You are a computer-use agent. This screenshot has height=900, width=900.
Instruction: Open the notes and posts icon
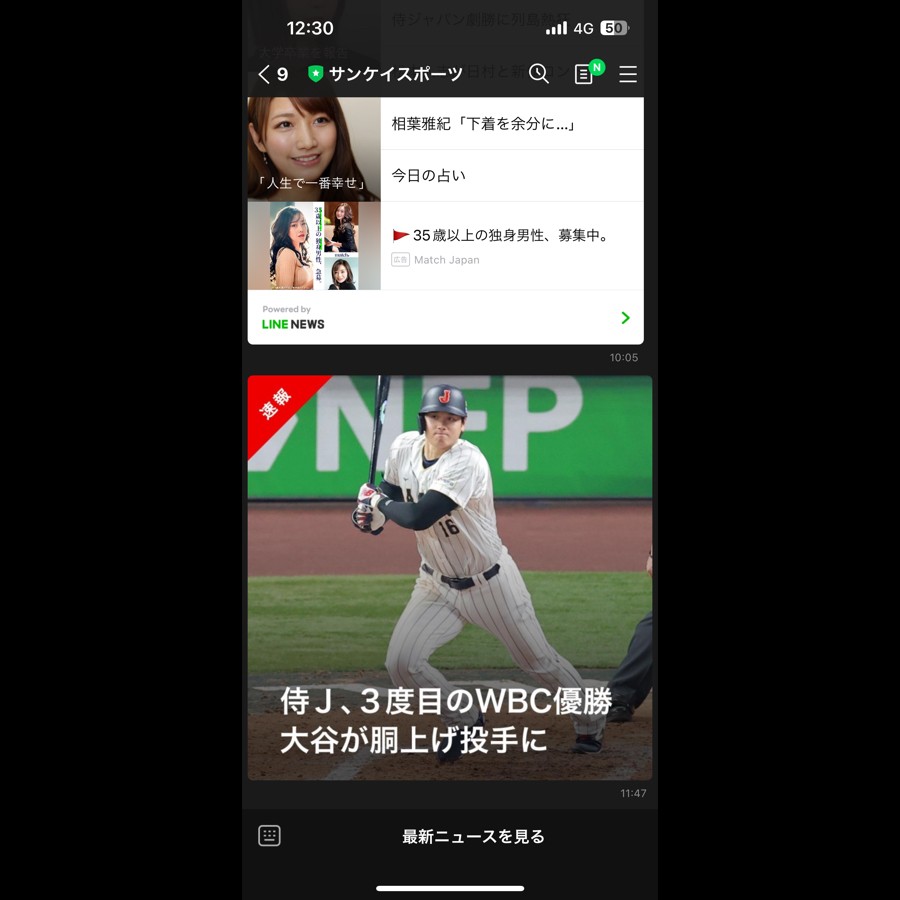pos(584,74)
